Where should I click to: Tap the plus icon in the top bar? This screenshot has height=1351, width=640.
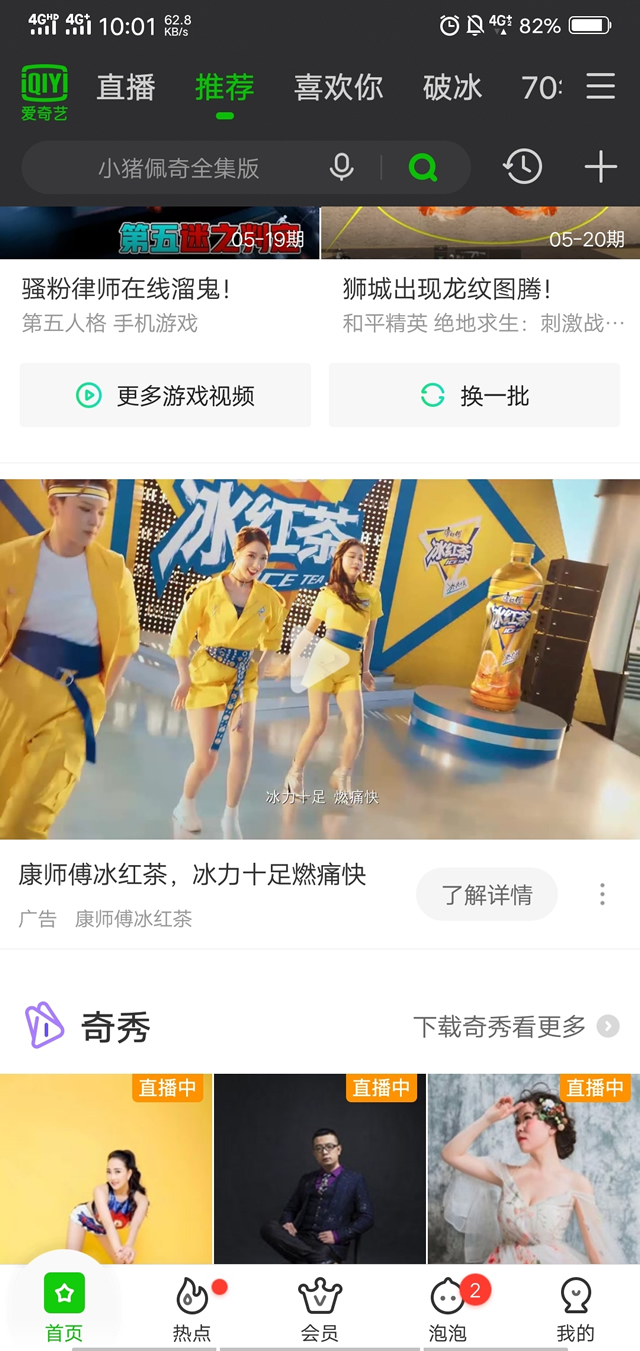[x=600, y=167]
